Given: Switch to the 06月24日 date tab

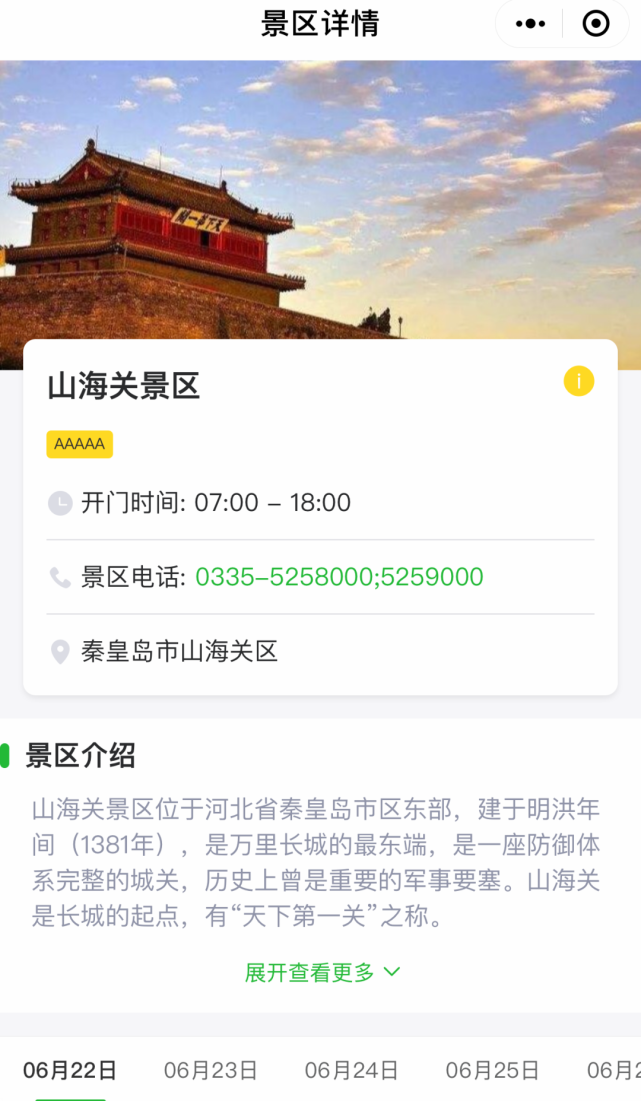Looking at the screenshot, I should tap(352, 1071).
